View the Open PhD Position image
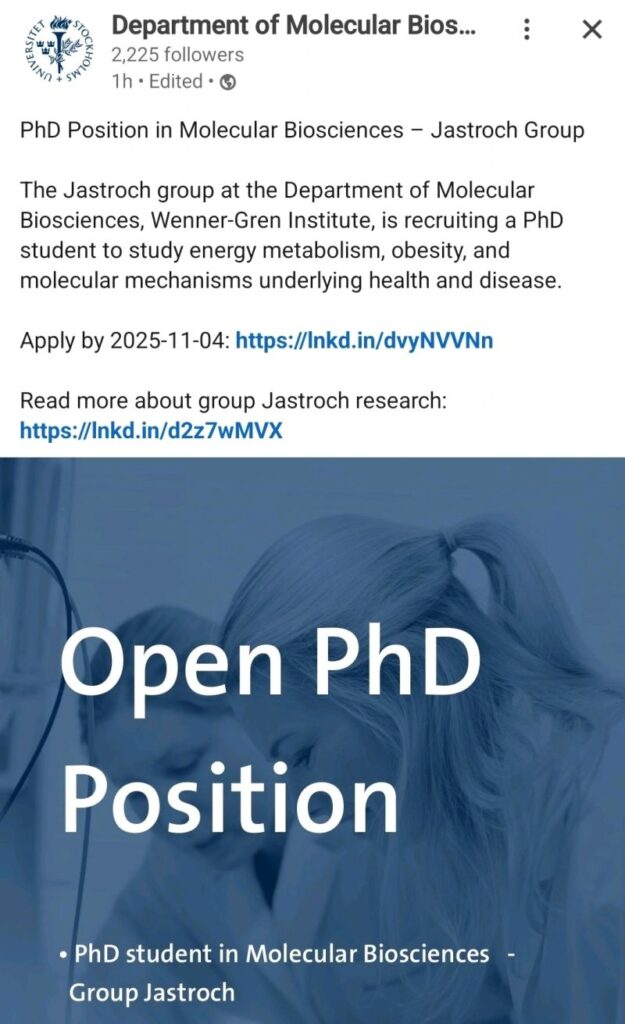This screenshot has width=625, height=1024. pyautogui.click(x=312, y=740)
